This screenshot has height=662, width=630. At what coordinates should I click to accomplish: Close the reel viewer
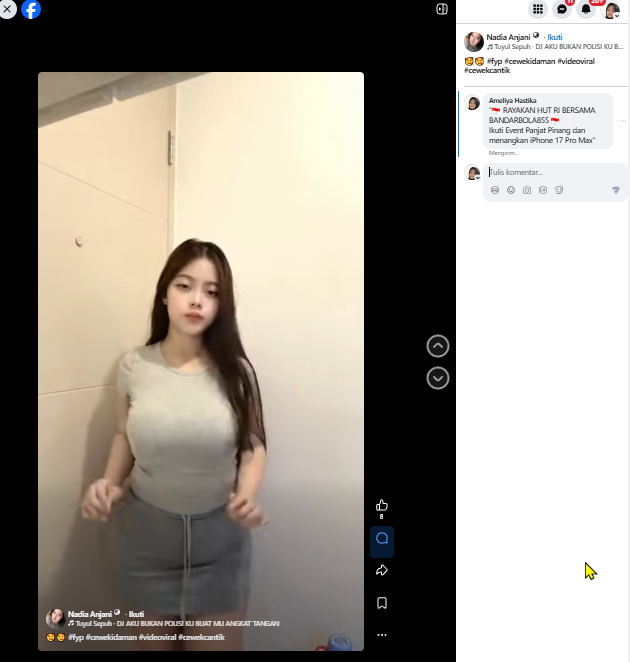point(7,9)
